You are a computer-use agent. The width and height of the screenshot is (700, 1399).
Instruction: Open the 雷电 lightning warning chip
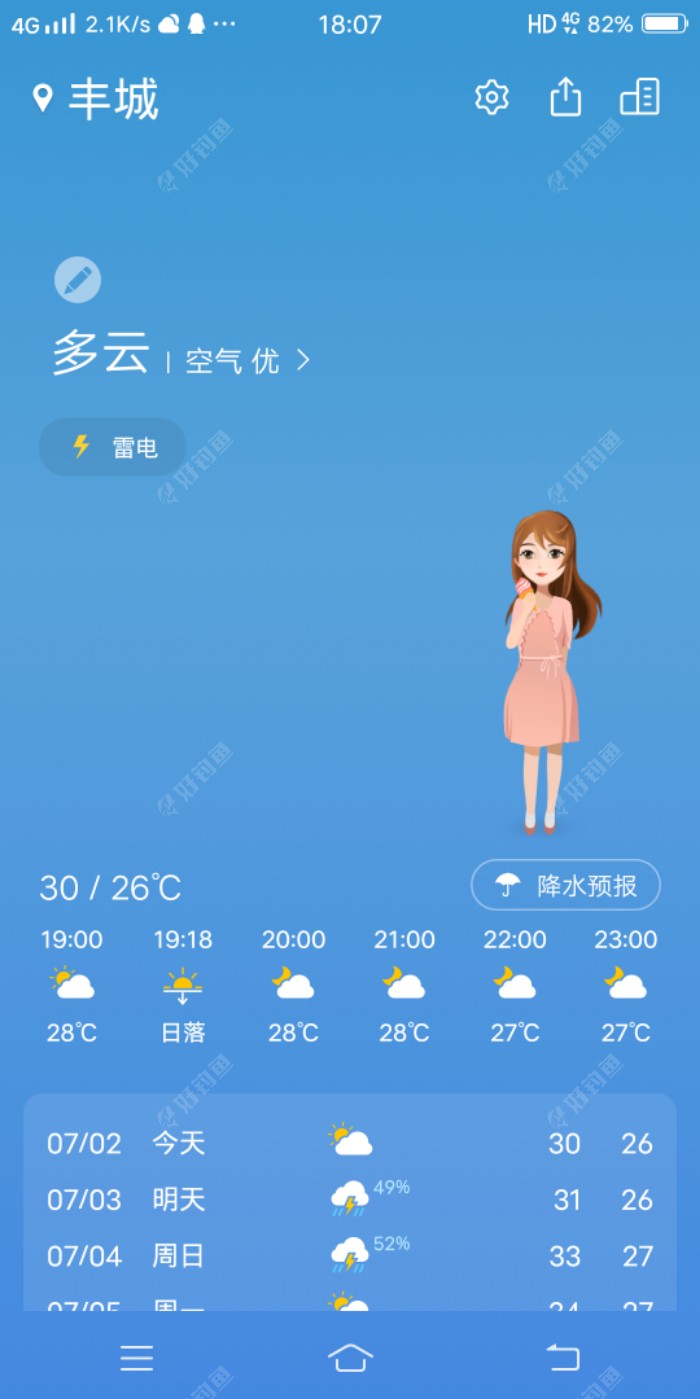pyautogui.click(x=112, y=447)
